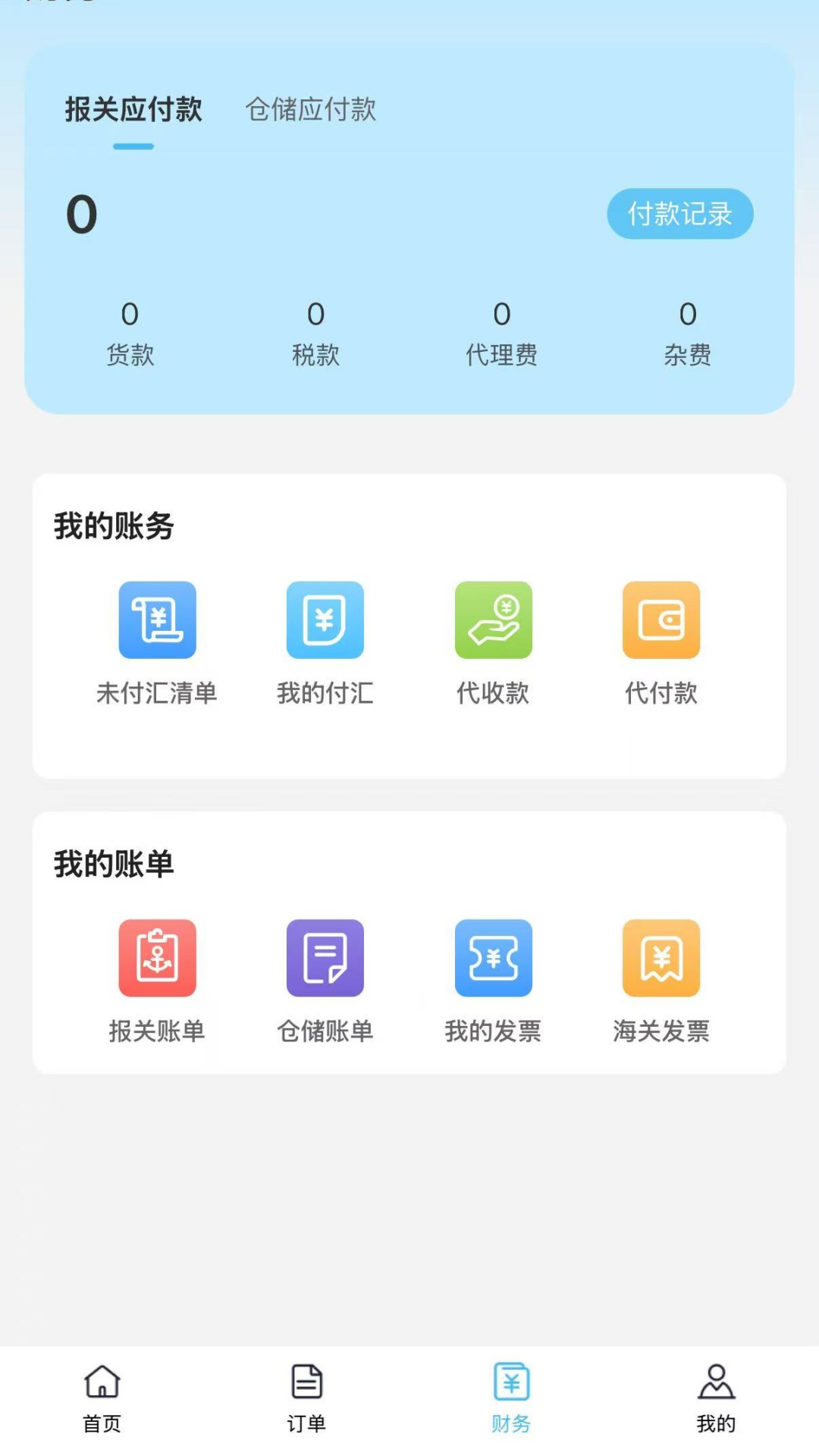Click the 税款 amount

pos(315,314)
